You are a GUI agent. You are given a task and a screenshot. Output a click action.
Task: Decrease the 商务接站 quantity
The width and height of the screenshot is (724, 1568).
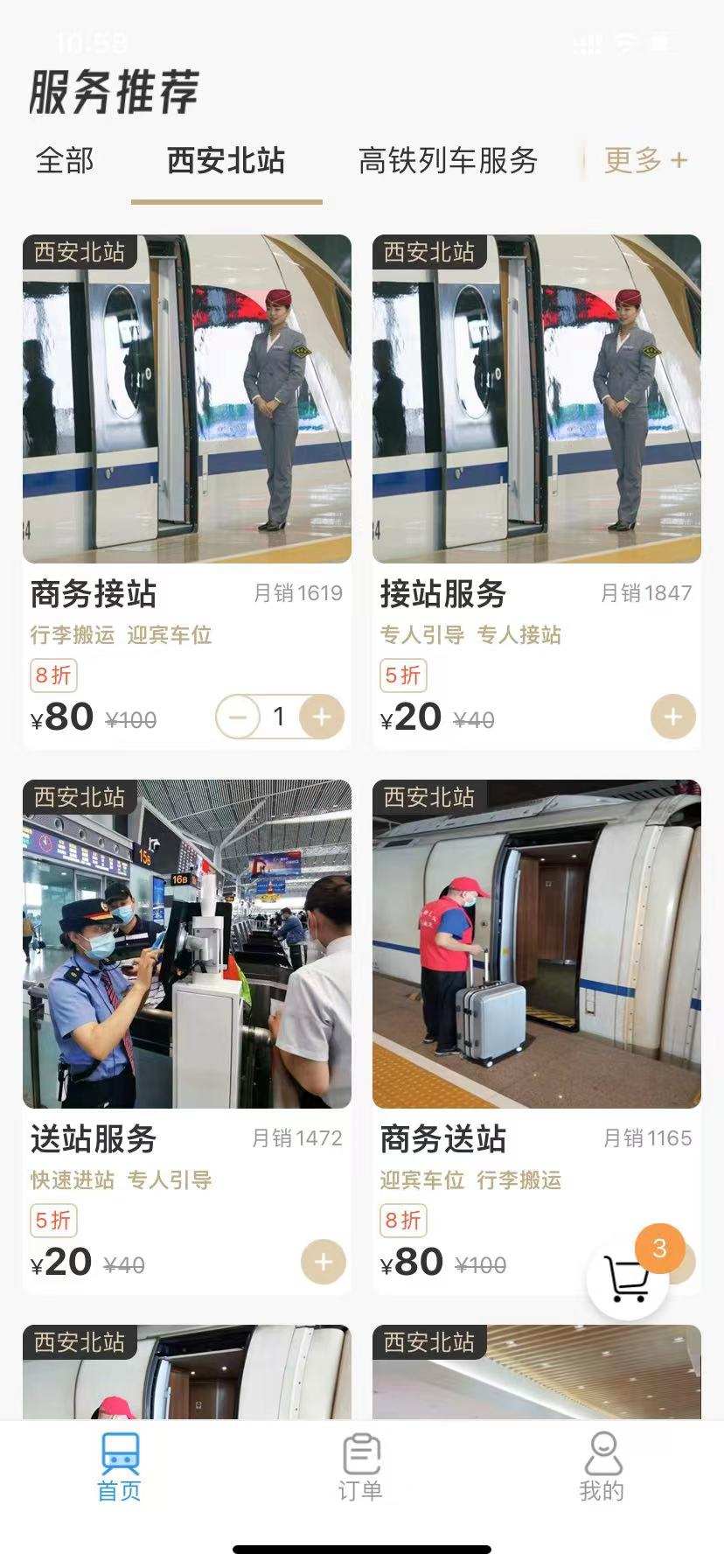(x=238, y=717)
